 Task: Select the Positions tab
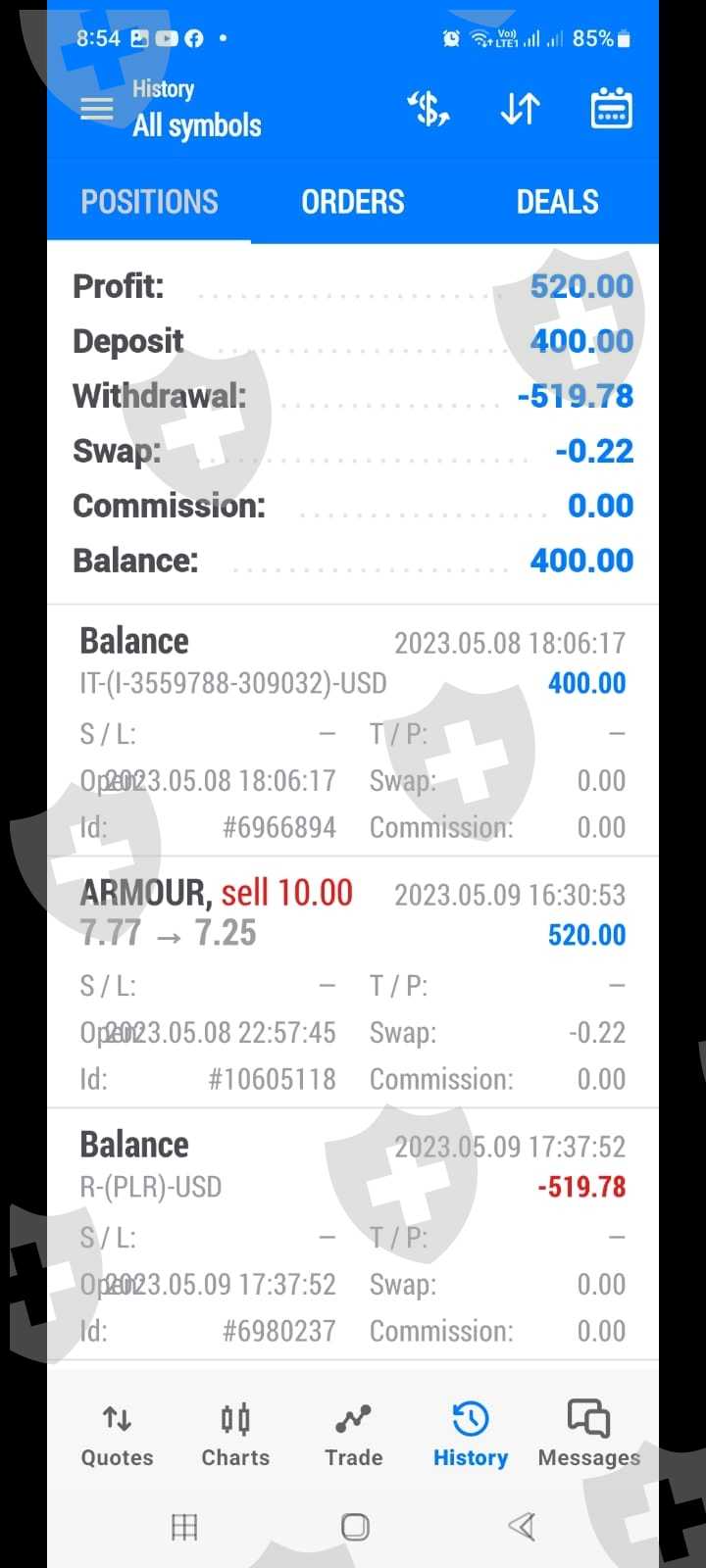tap(149, 202)
